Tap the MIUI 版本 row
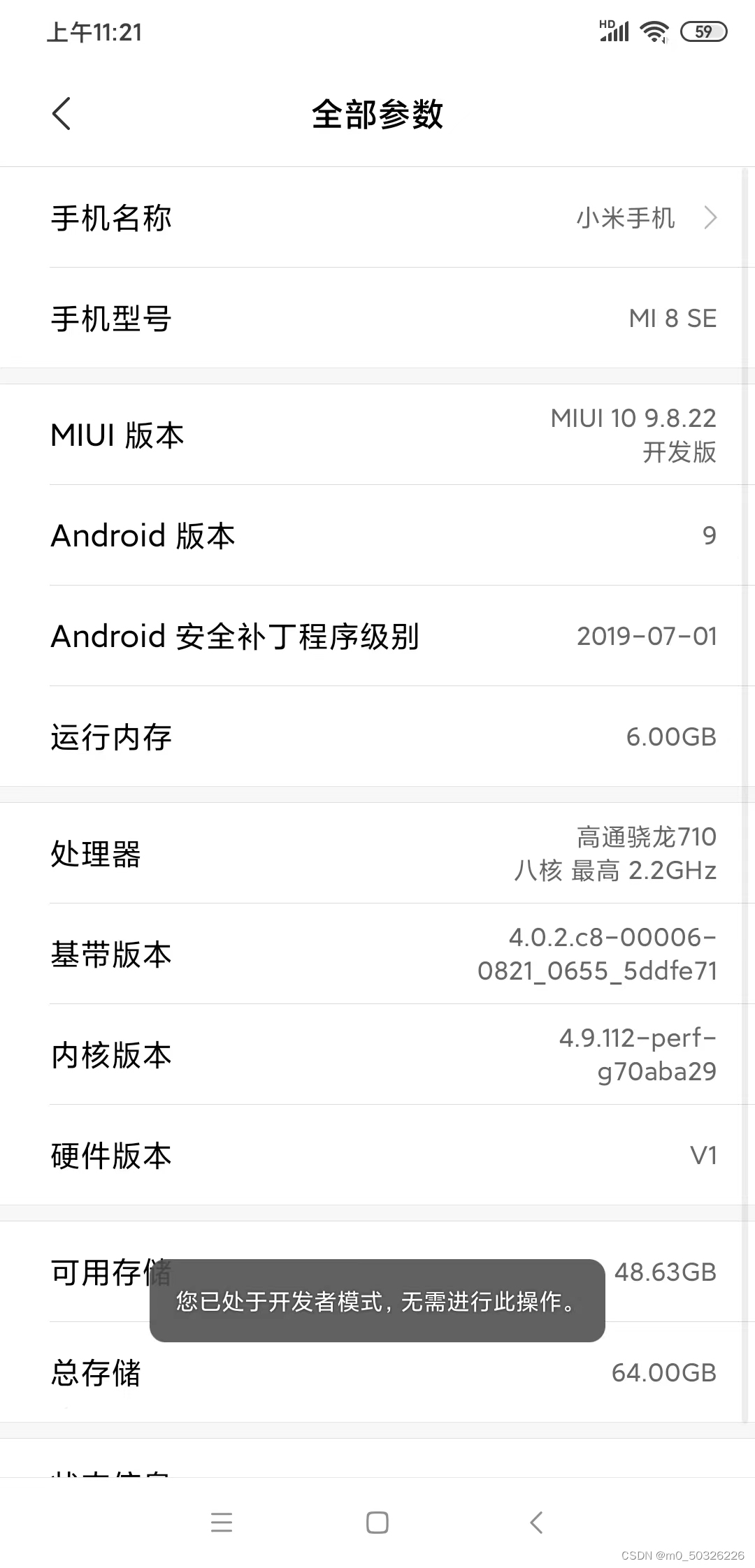The width and height of the screenshot is (755, 1568). tap(377, 435)
